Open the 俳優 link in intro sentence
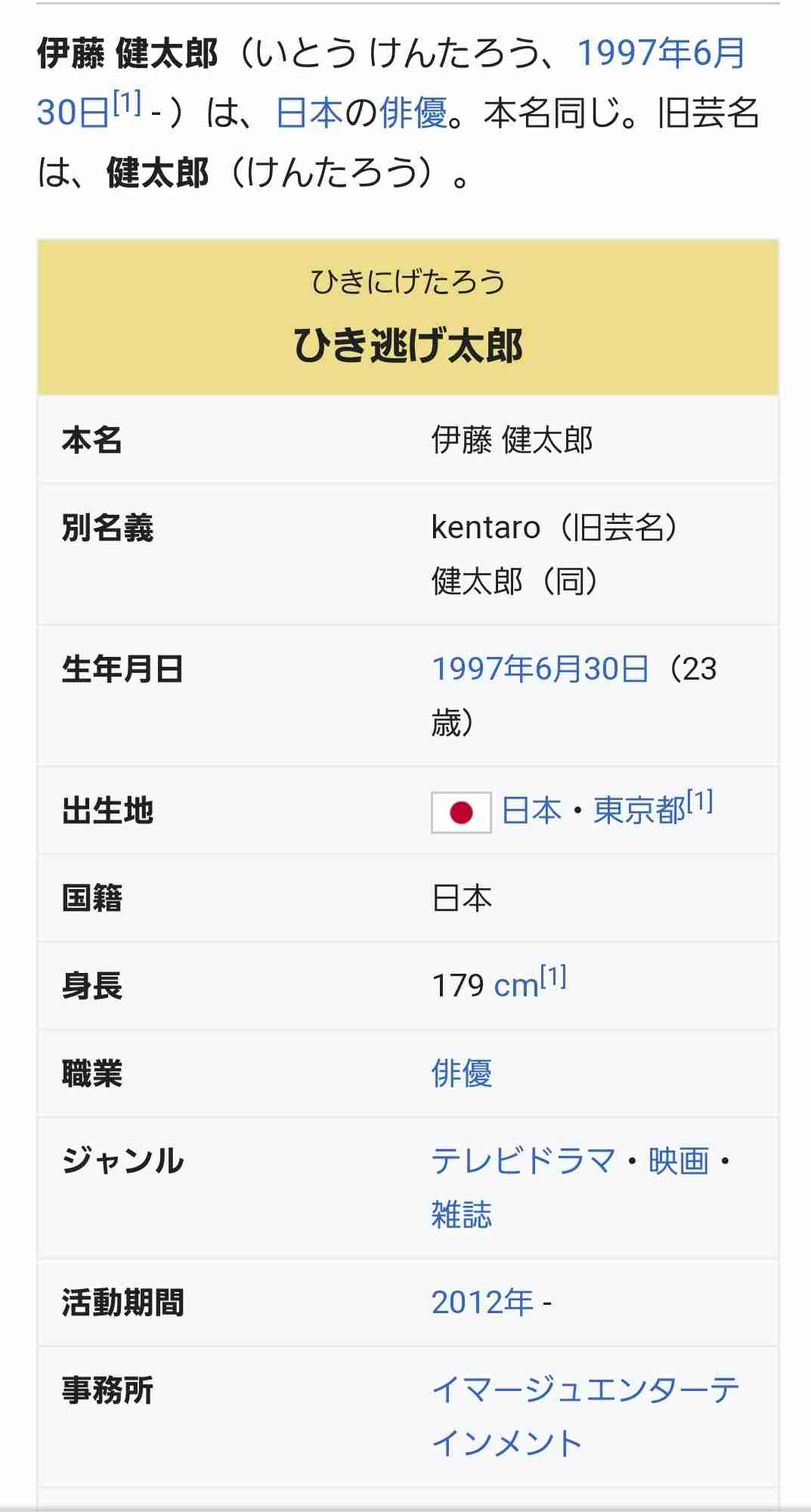The width and height of the screenshot is (811, 1512). click(x=413, y=113)
